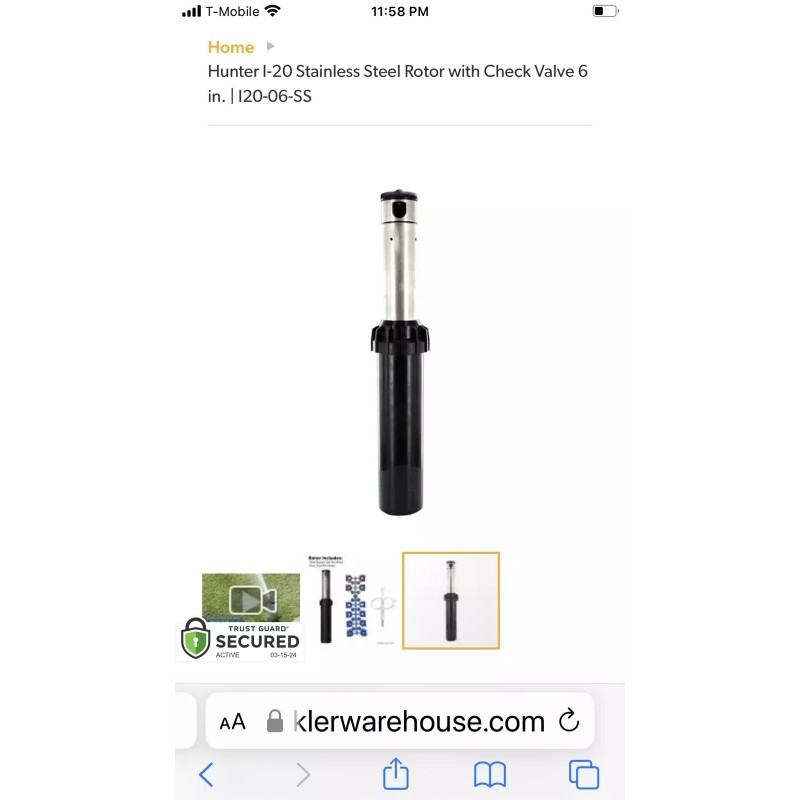Share this page
Screen dimensions: 800x800
(x=396, y=773)
